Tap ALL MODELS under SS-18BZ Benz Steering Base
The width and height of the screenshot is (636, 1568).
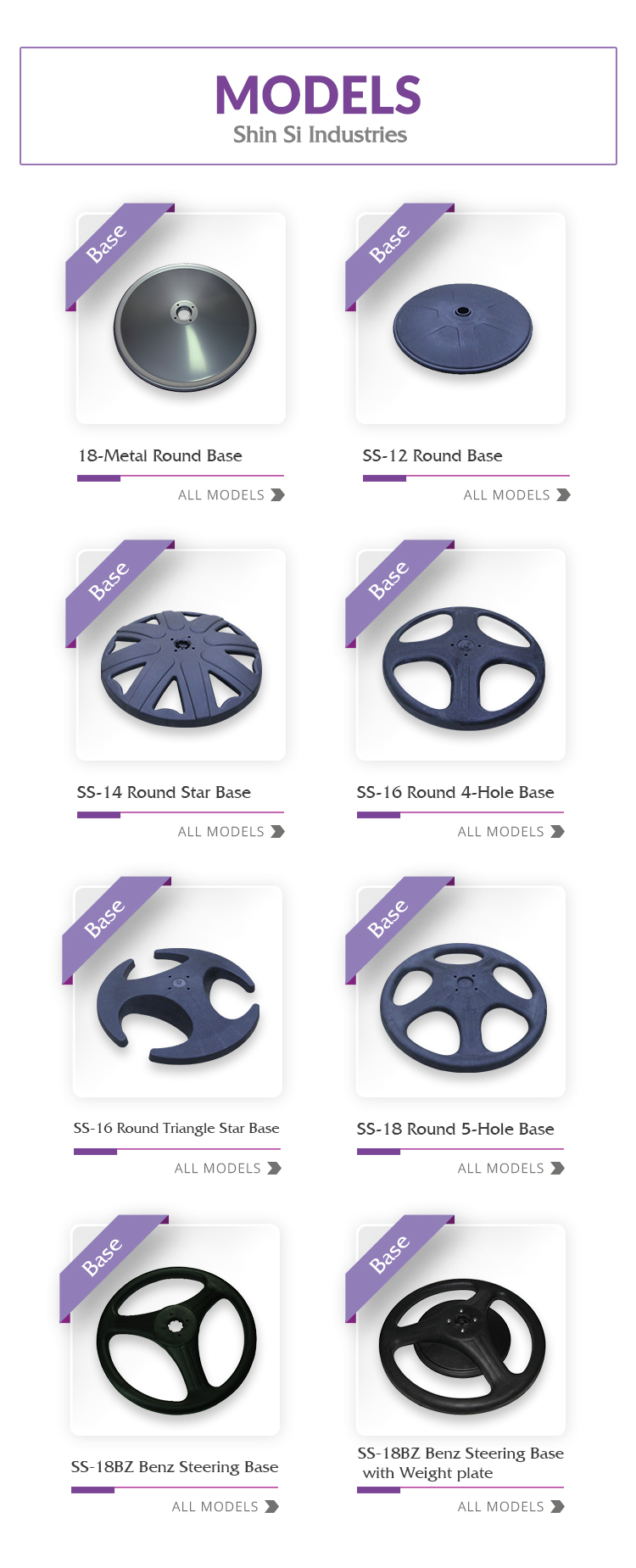(x=225, y=1507)
